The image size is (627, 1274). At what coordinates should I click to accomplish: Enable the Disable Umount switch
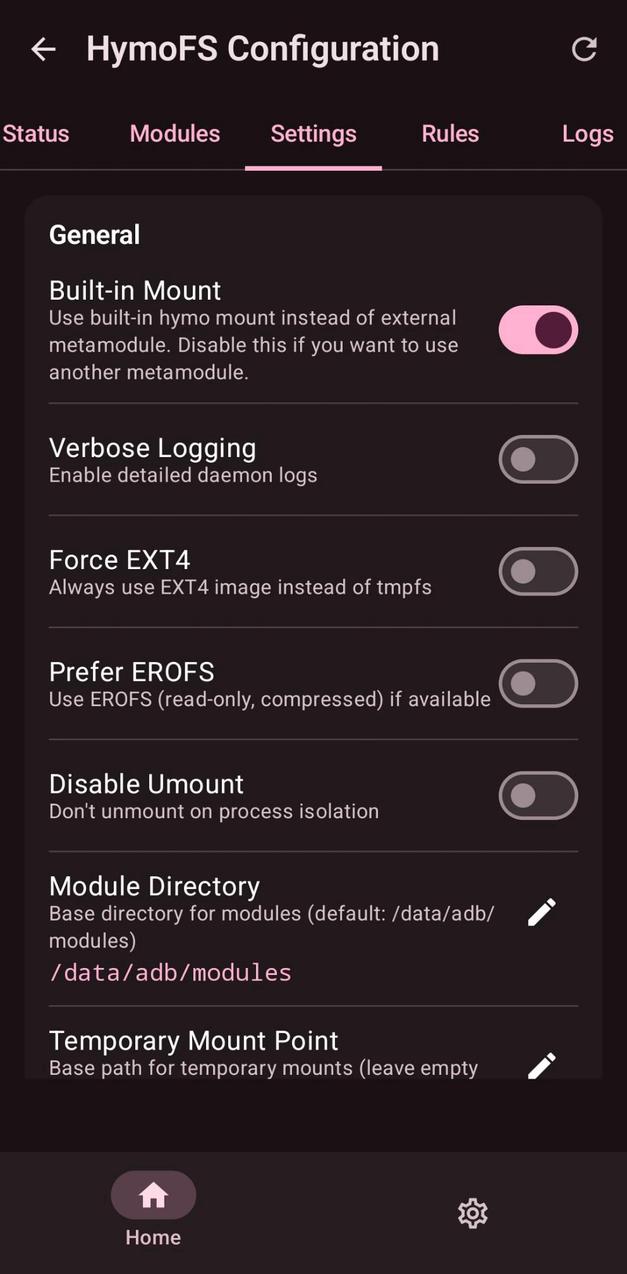point(538,795)
